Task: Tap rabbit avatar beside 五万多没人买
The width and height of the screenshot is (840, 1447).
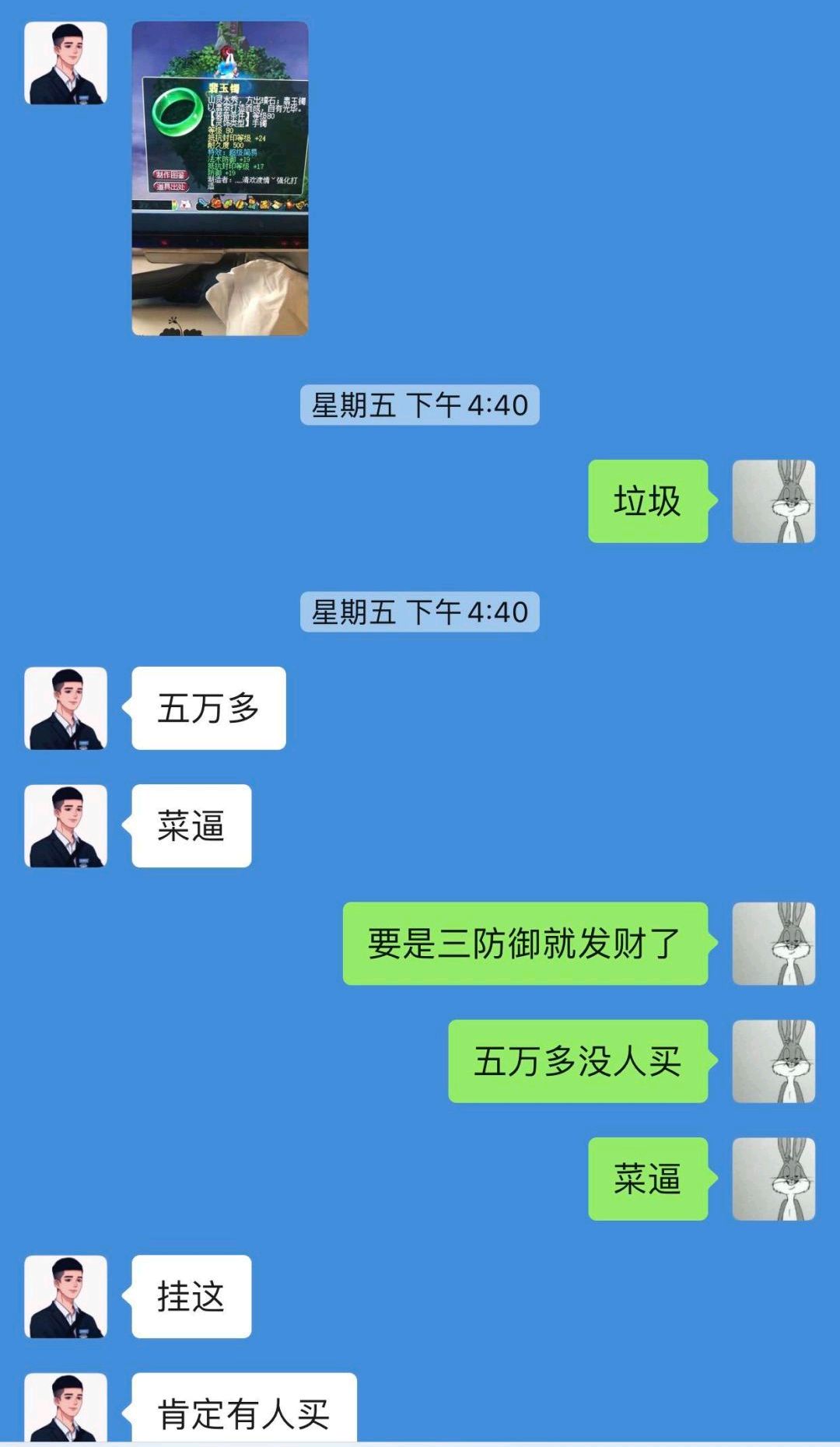Action: [x=774, y=1061]
